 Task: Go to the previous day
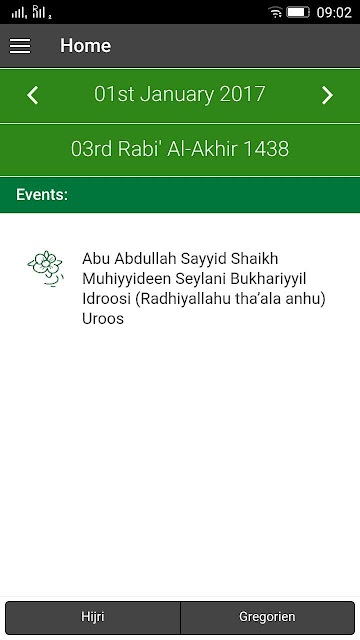click(x=33, y=95)
